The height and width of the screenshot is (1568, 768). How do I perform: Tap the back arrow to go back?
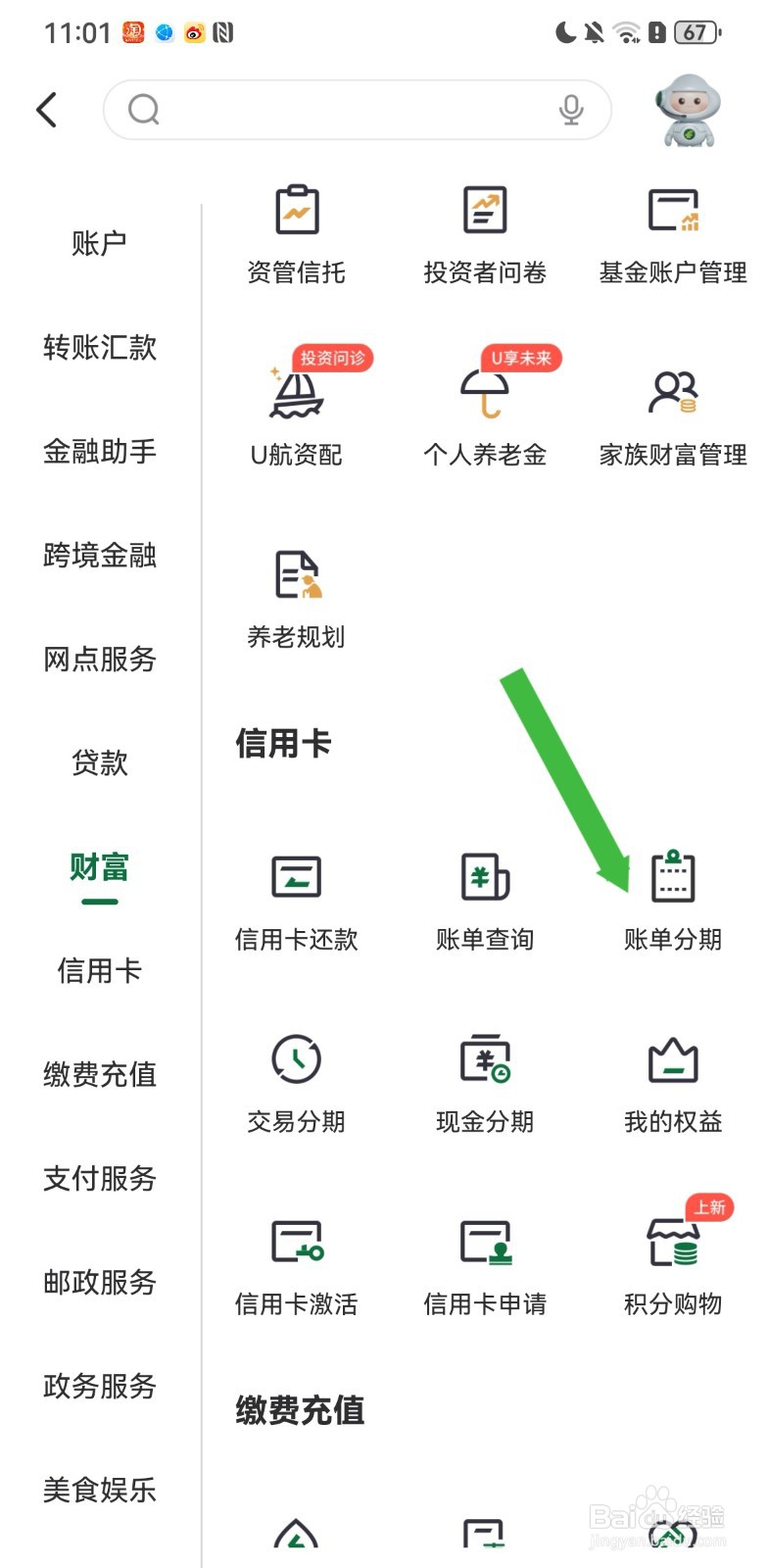[x=46, y=110]
